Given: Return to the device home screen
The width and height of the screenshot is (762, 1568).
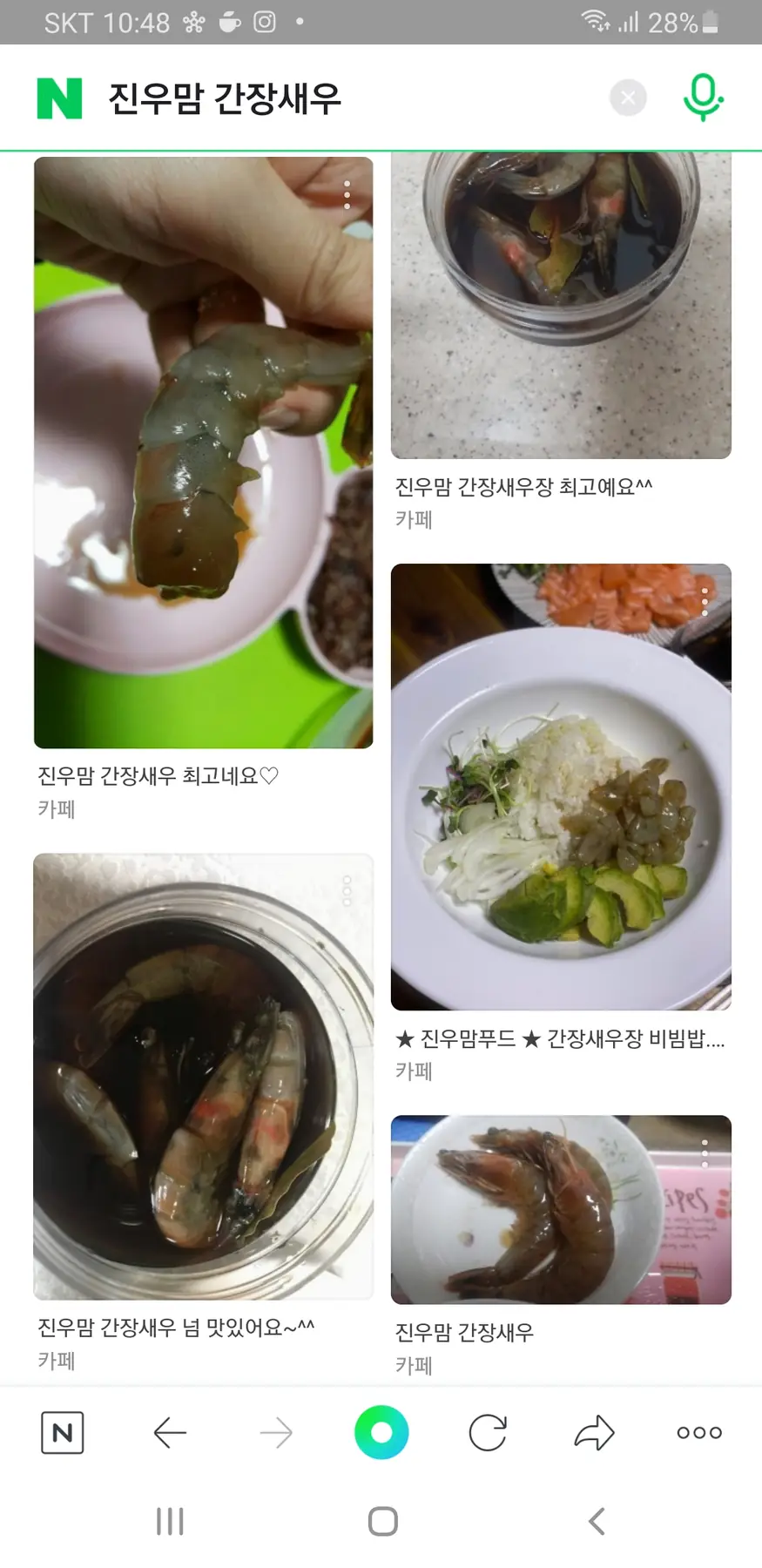Looking at the screenshot, I should tap(382, 1522).
